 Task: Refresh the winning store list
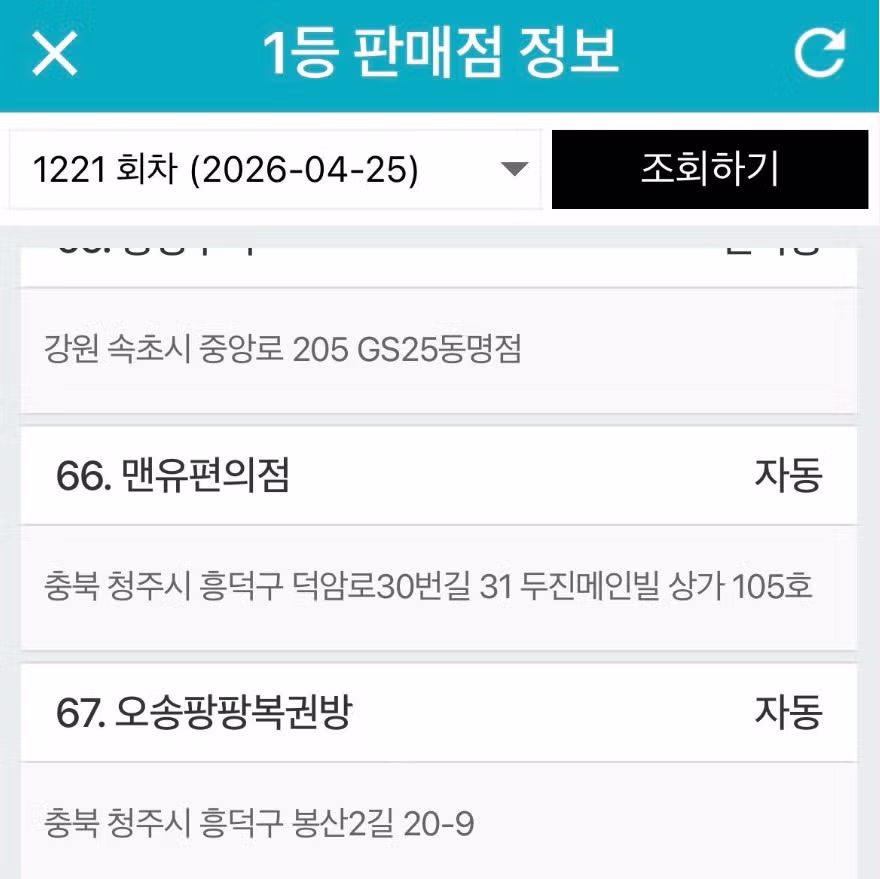(820, 53)
